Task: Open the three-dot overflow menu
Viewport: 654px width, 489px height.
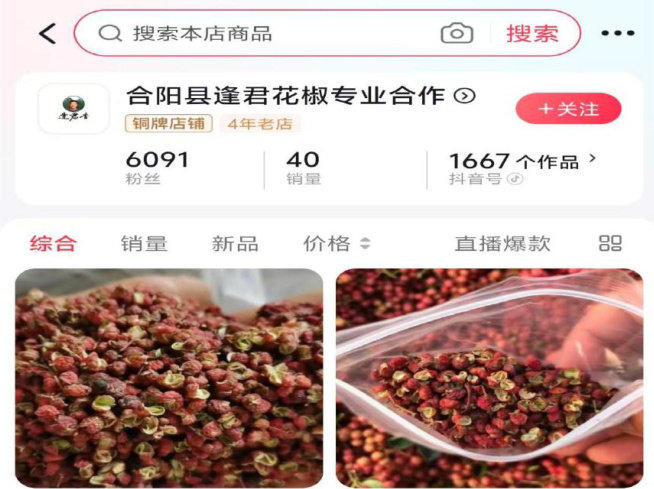Action: click(x=617, y=33)
